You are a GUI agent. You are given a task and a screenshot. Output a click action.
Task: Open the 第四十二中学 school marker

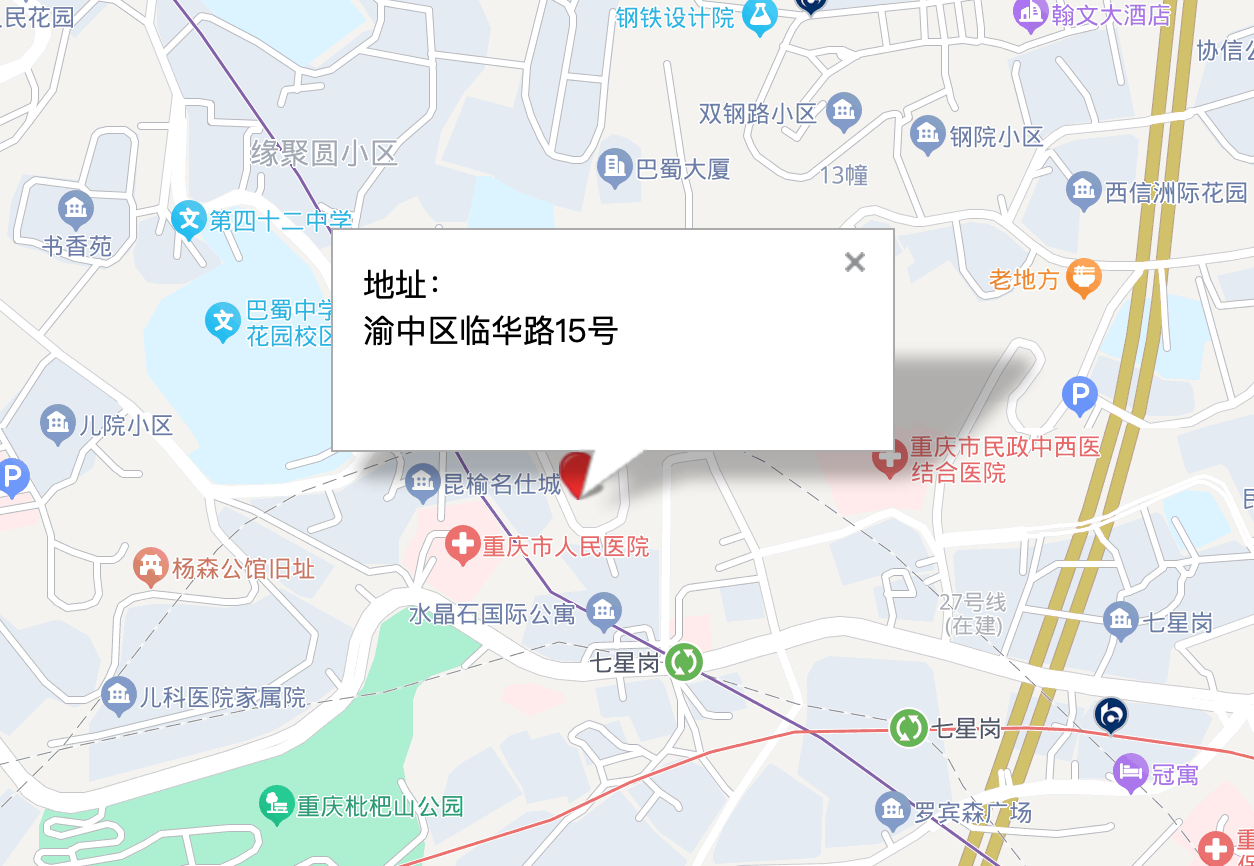point(188,220)
